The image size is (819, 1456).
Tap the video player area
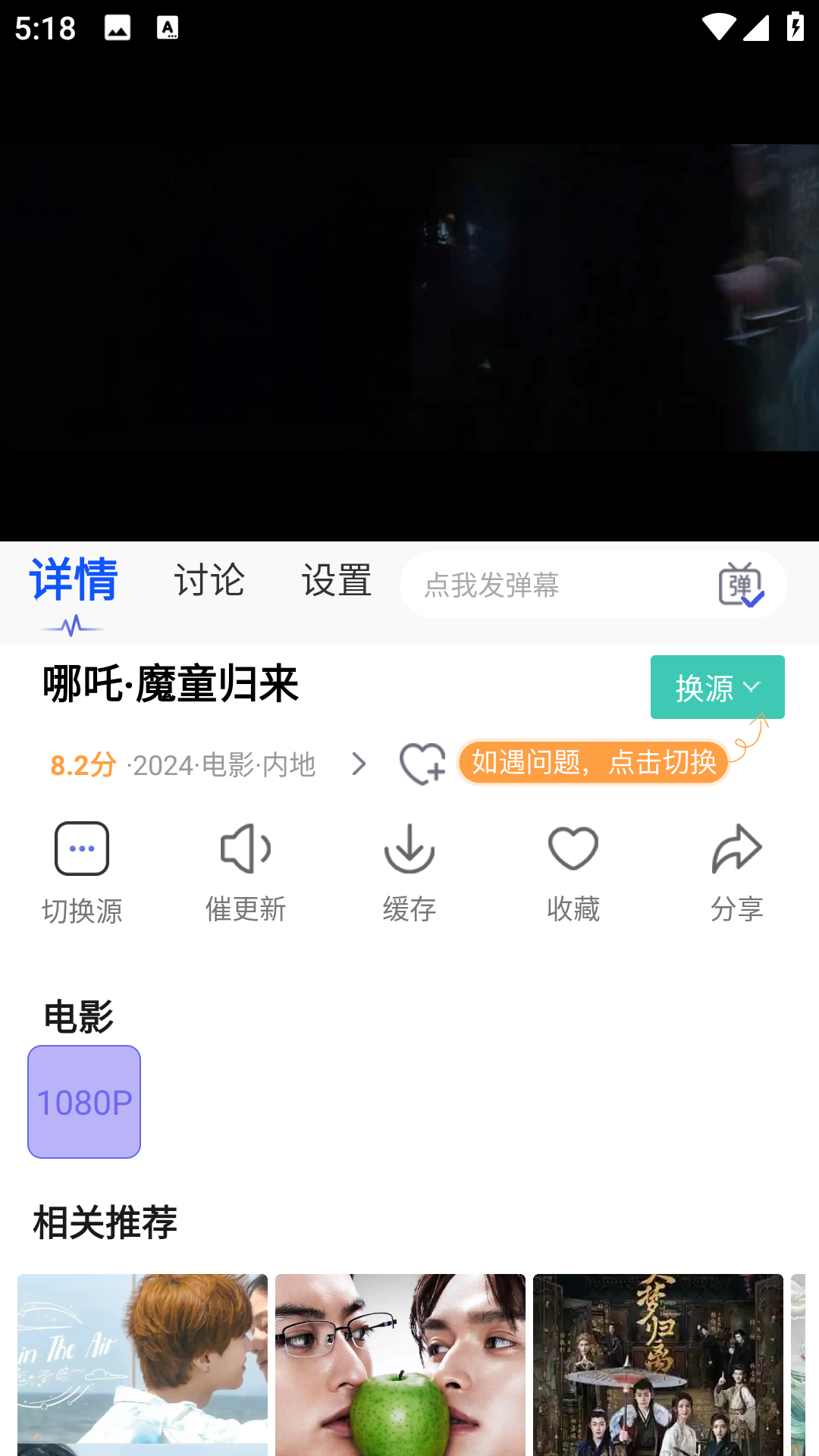click(x=409, y=303)
